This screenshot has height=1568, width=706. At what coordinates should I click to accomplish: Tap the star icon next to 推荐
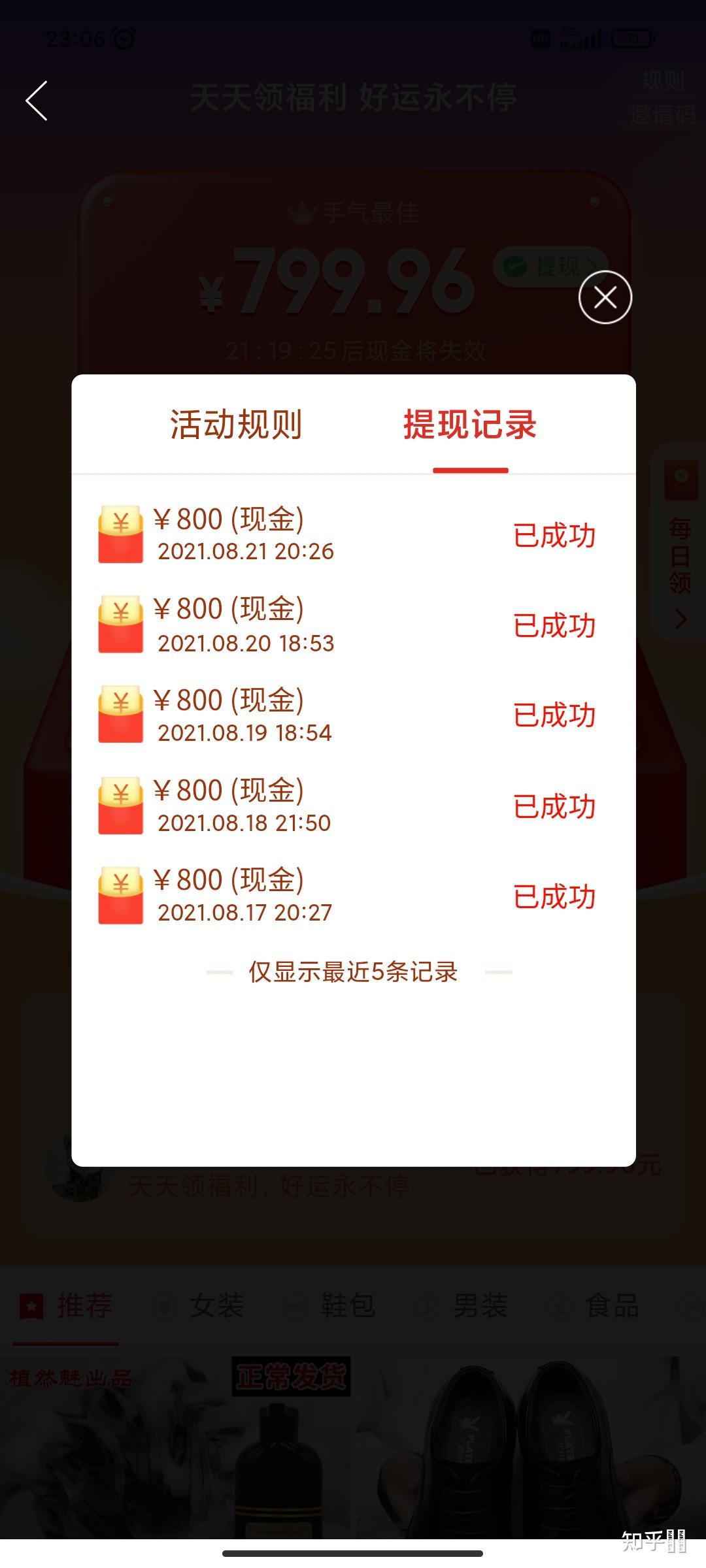(31, 1305)
